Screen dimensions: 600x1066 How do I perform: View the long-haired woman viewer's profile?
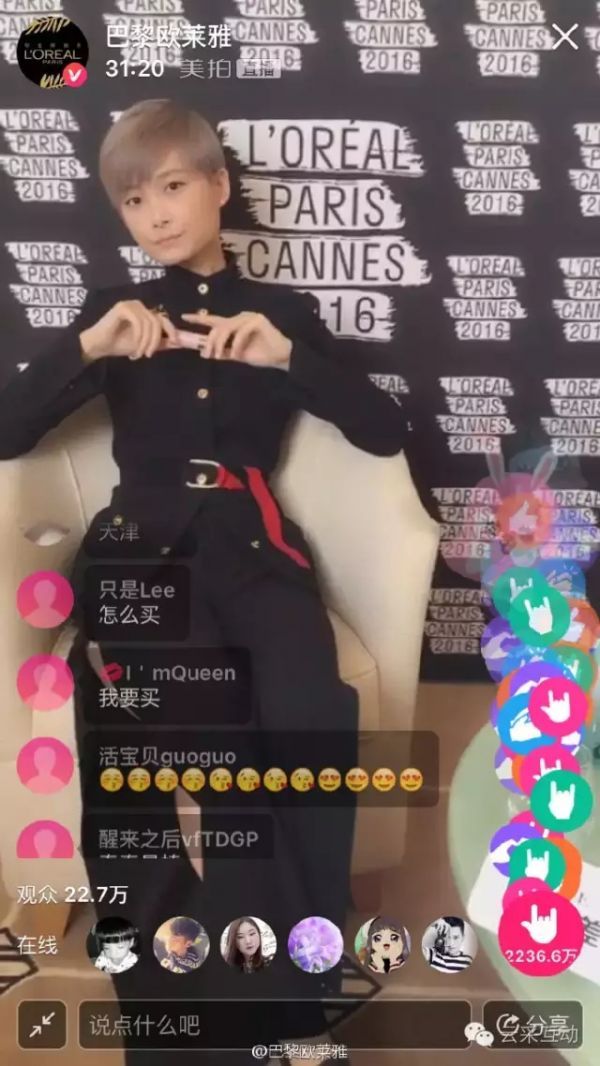point(247,944)
